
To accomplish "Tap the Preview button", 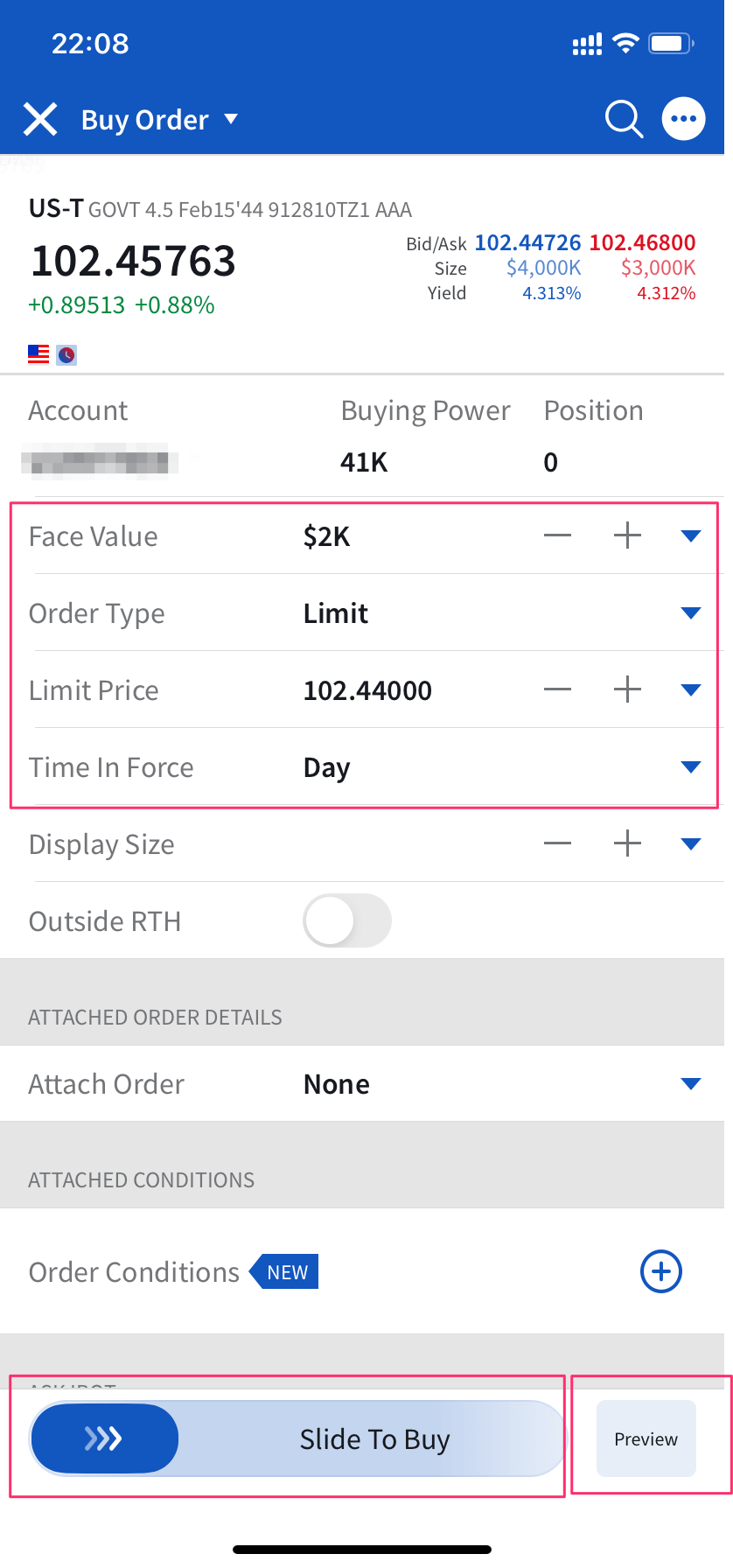I will (646, 1439).
